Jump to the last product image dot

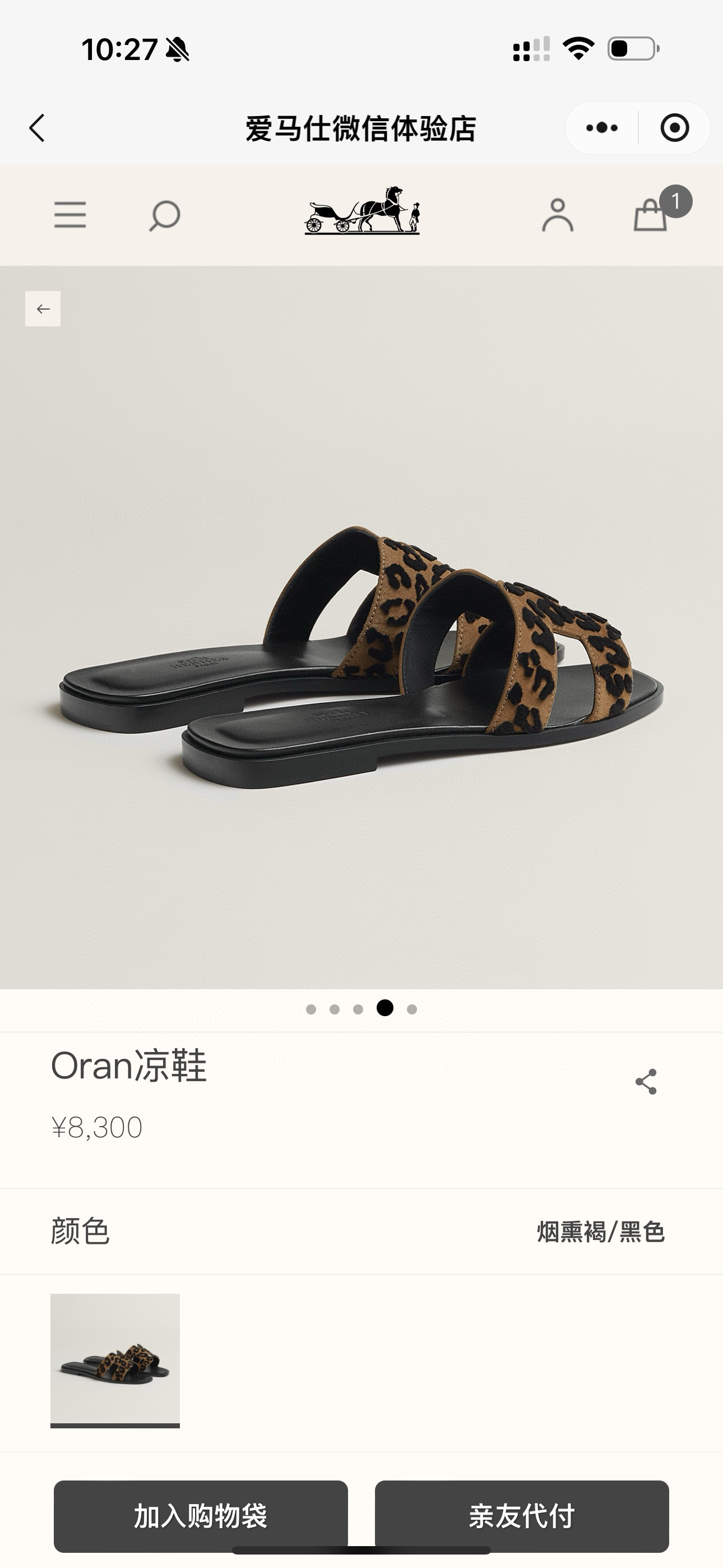[x=412, y=1009]
